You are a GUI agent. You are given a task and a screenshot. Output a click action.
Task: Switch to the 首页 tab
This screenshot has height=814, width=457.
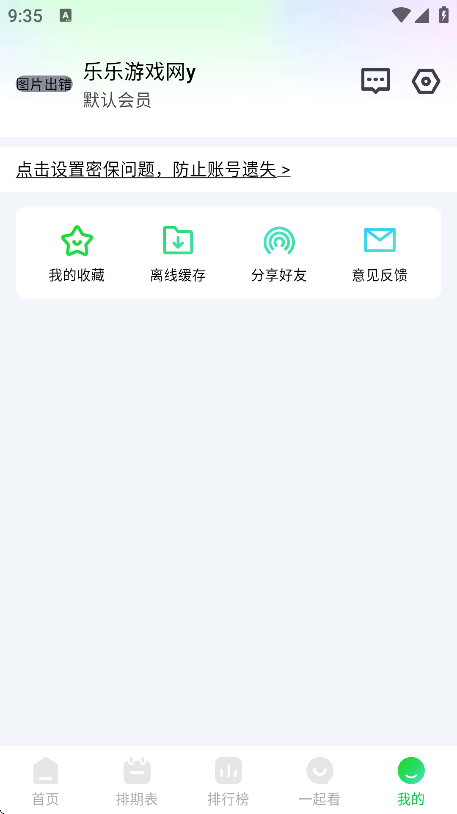click(x=46, y=781)
